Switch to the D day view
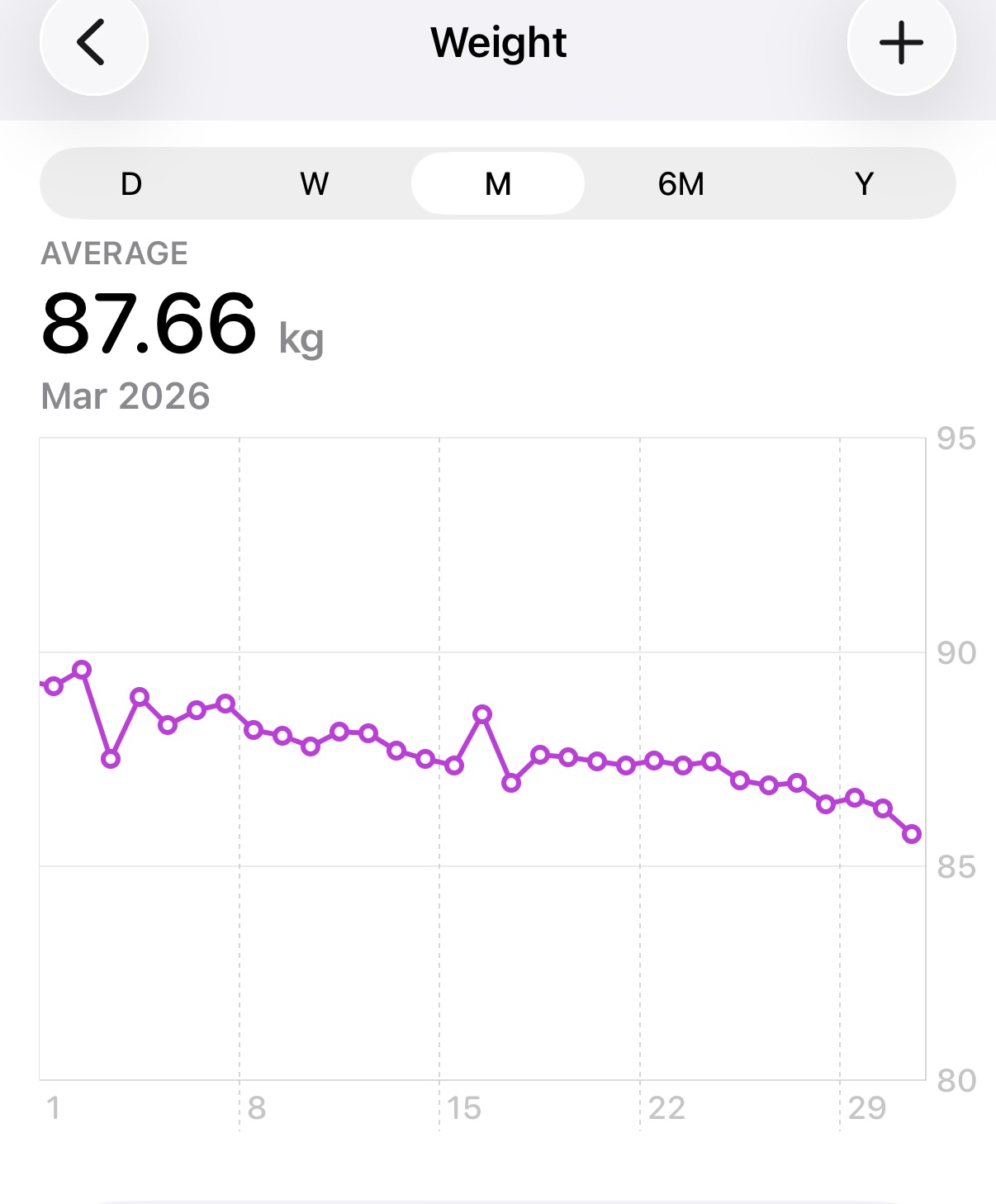Image resolution: width=996 pixels, height=1204 pixels. [x=131, y=183]
